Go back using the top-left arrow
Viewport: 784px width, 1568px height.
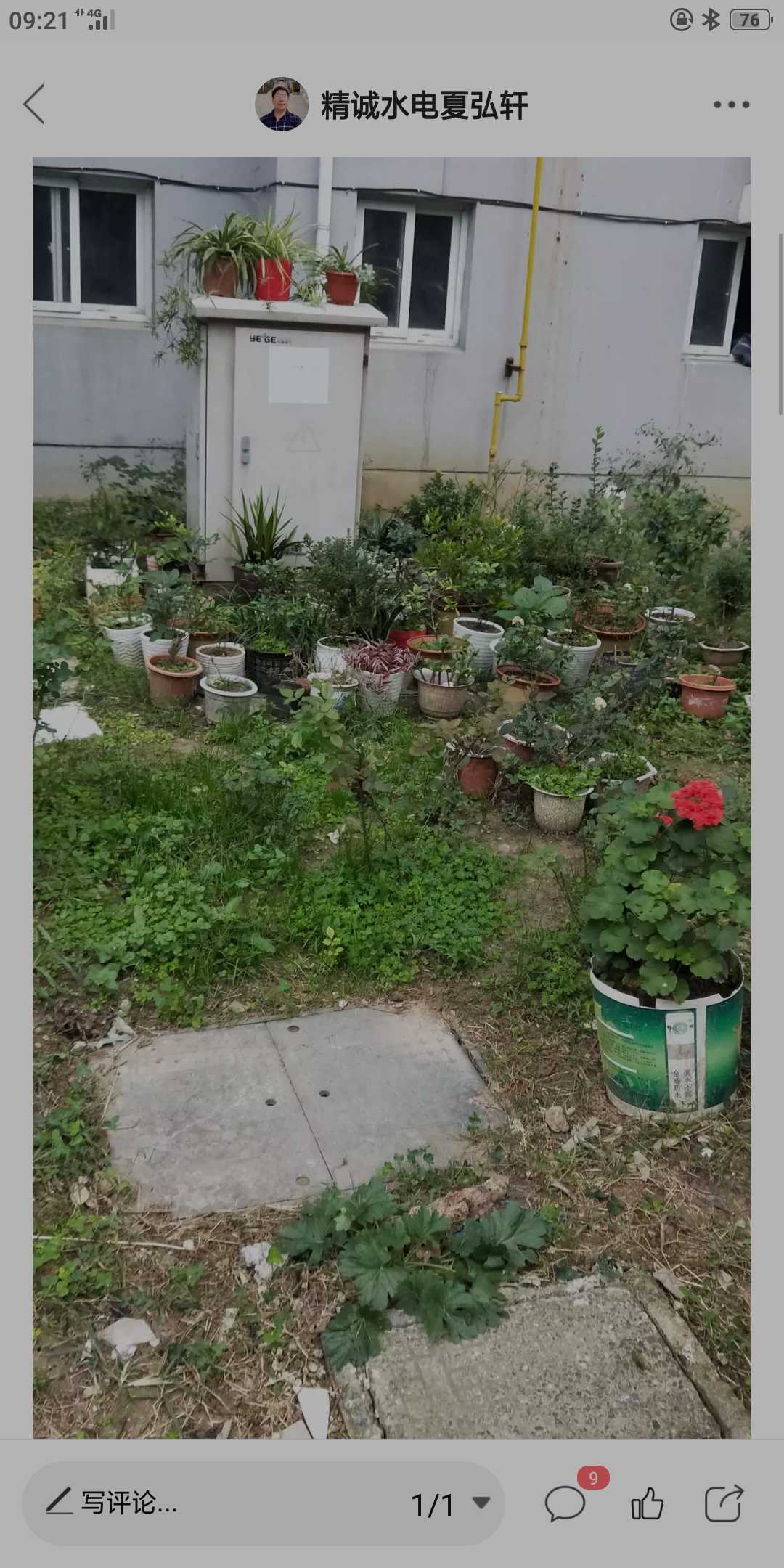tap(34, 104)
